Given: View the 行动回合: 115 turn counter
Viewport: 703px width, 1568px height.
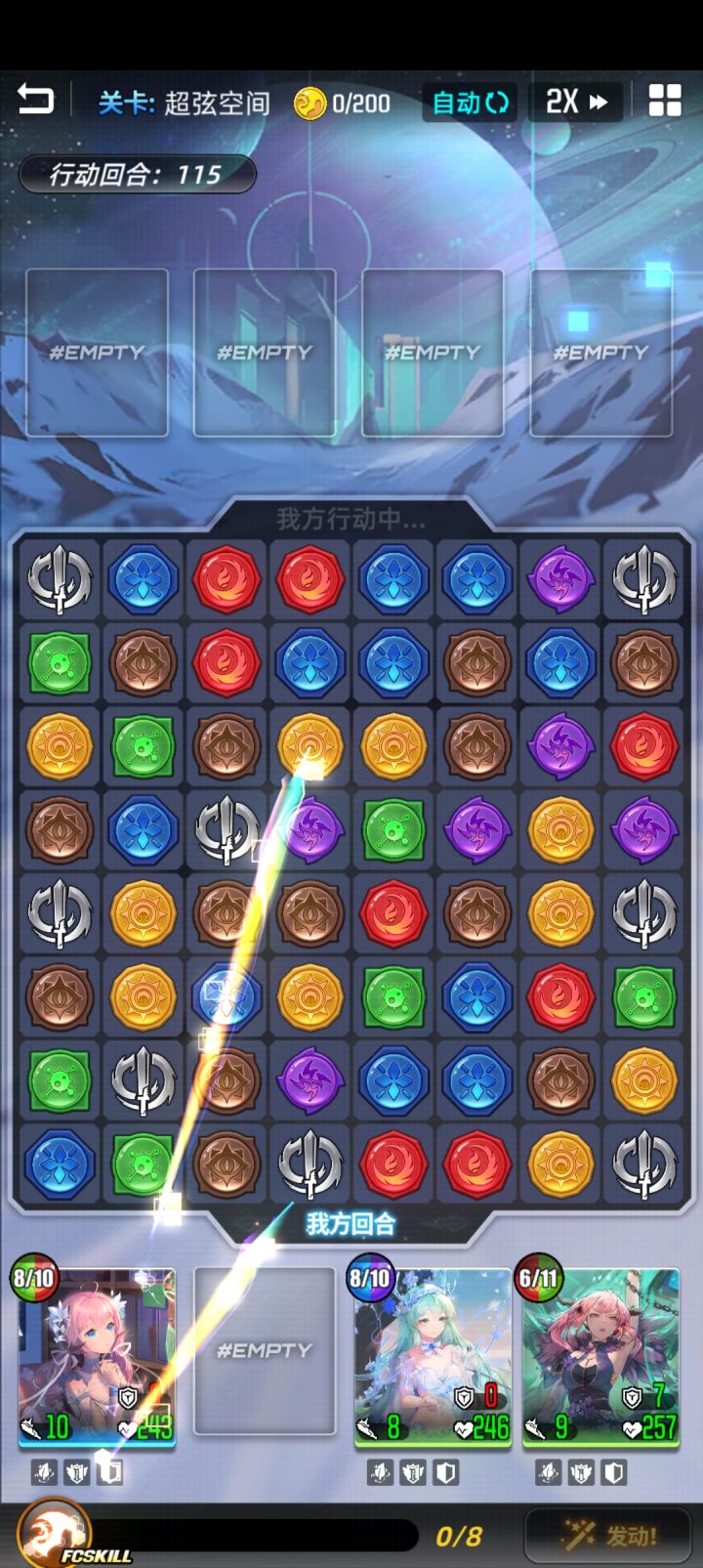Looking at the screenshot, I should click(x=137, y=175).
